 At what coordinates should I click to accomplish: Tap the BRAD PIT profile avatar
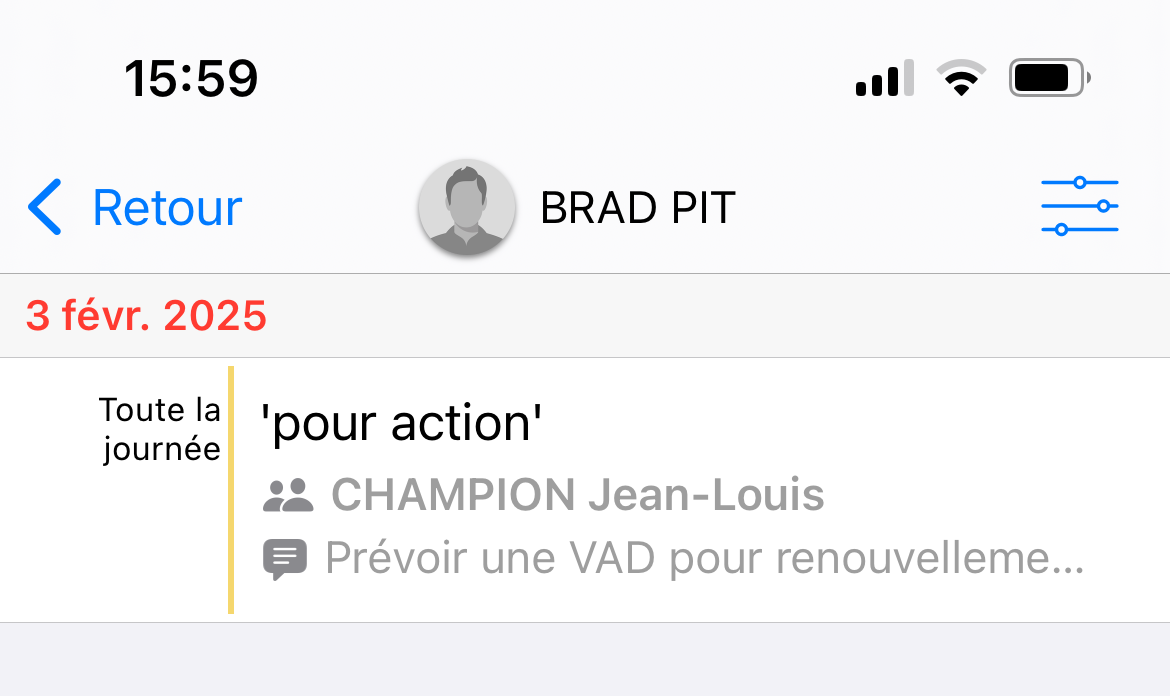(x=466, y=208)
